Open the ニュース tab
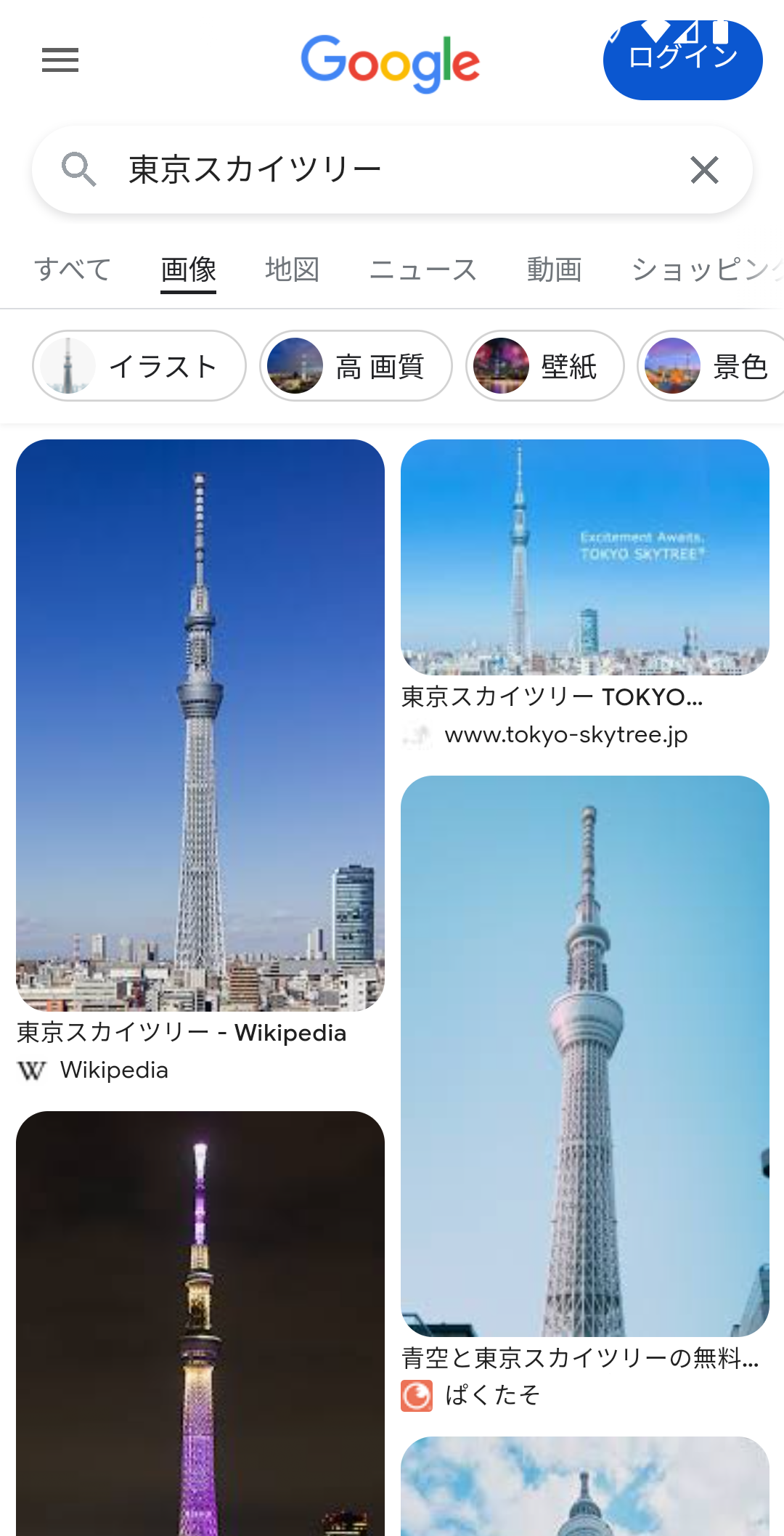The width and height of the screenshot is (784, 1536). (423, 269)
